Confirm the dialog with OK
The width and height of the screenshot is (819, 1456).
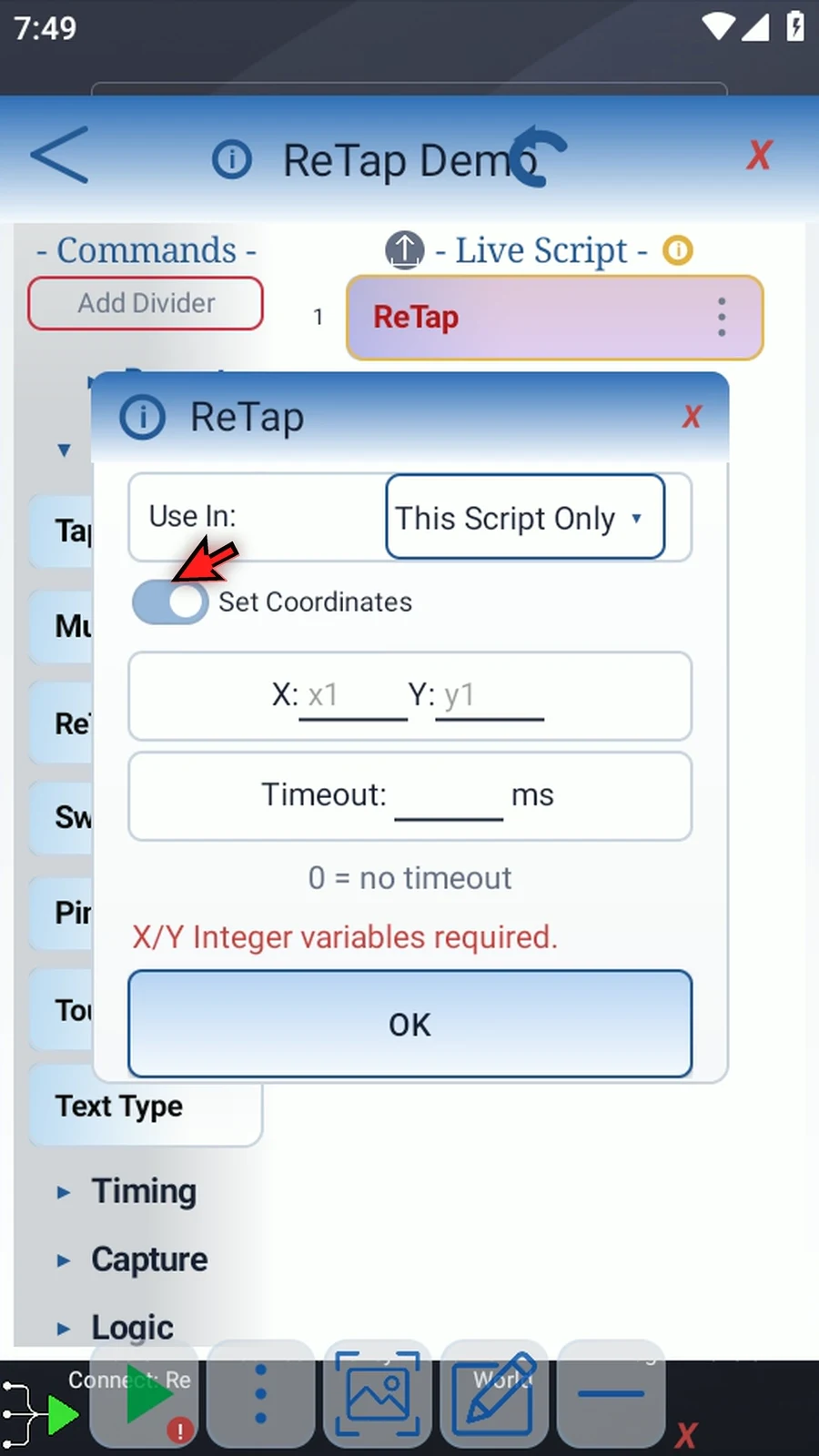coord(409,1025)
